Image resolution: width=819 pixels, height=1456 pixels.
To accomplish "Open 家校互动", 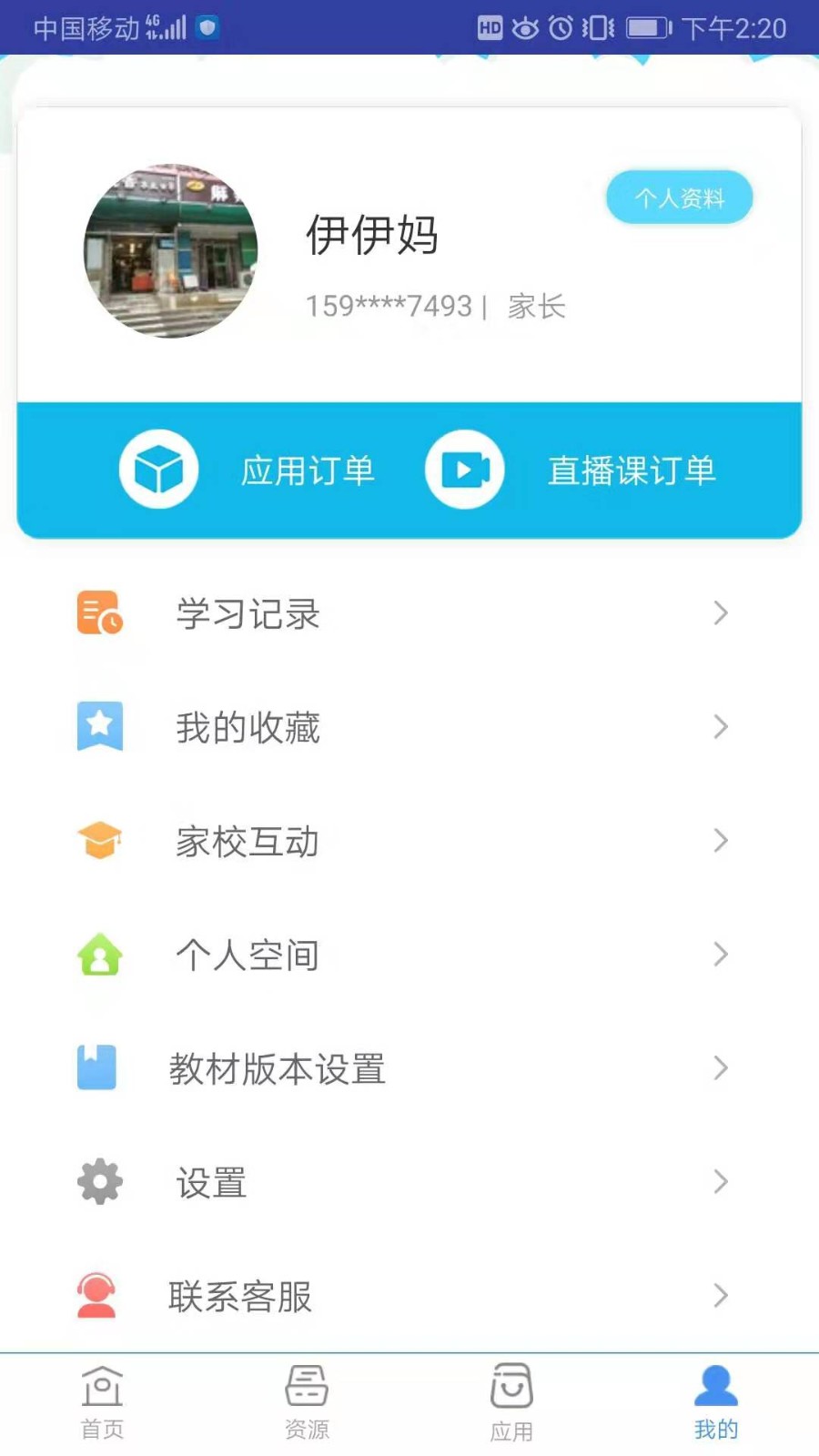I will pyautogui.click(x=408, y=841).
